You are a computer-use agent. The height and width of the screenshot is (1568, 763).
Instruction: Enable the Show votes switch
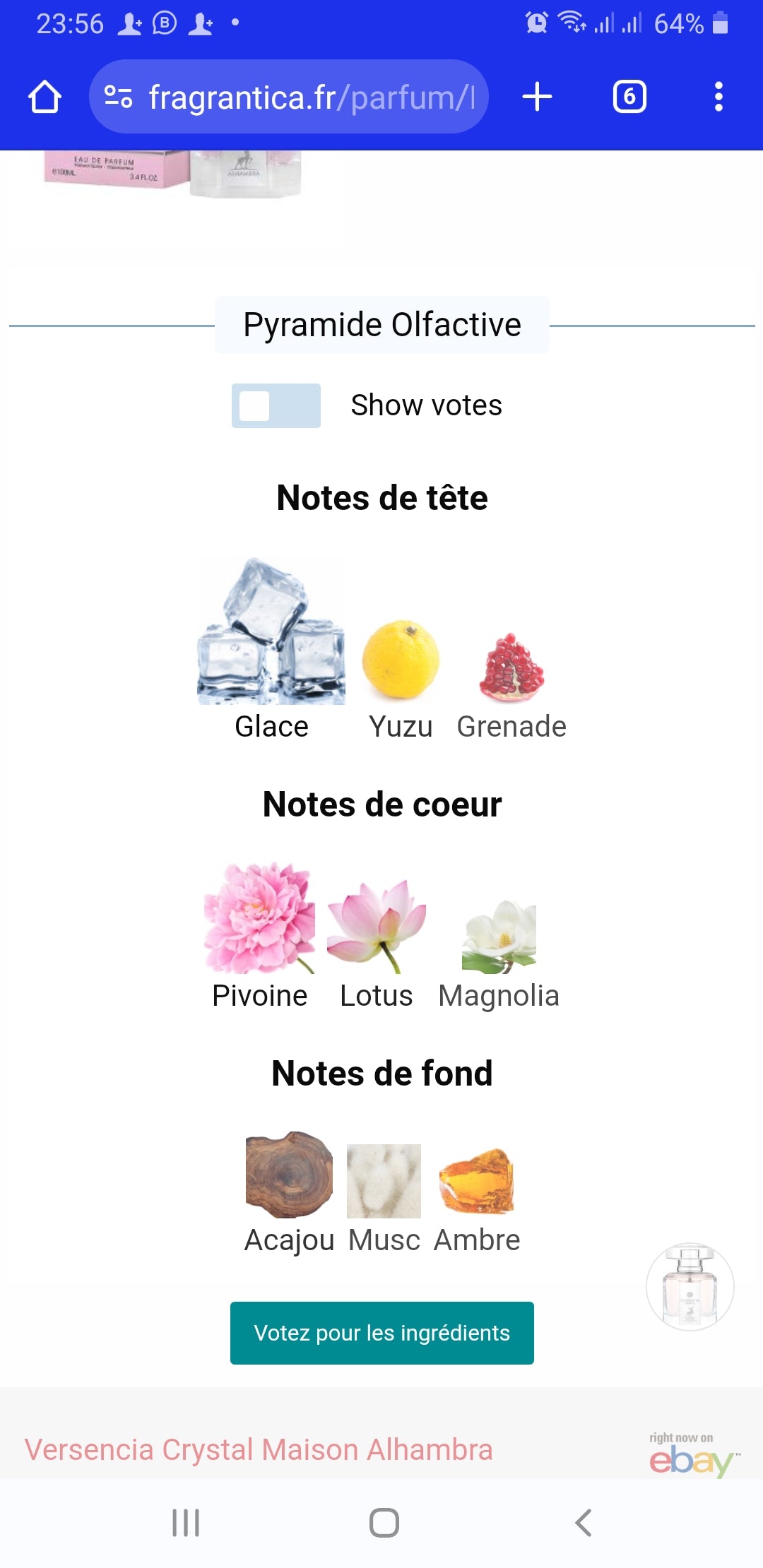pos(276,406)
